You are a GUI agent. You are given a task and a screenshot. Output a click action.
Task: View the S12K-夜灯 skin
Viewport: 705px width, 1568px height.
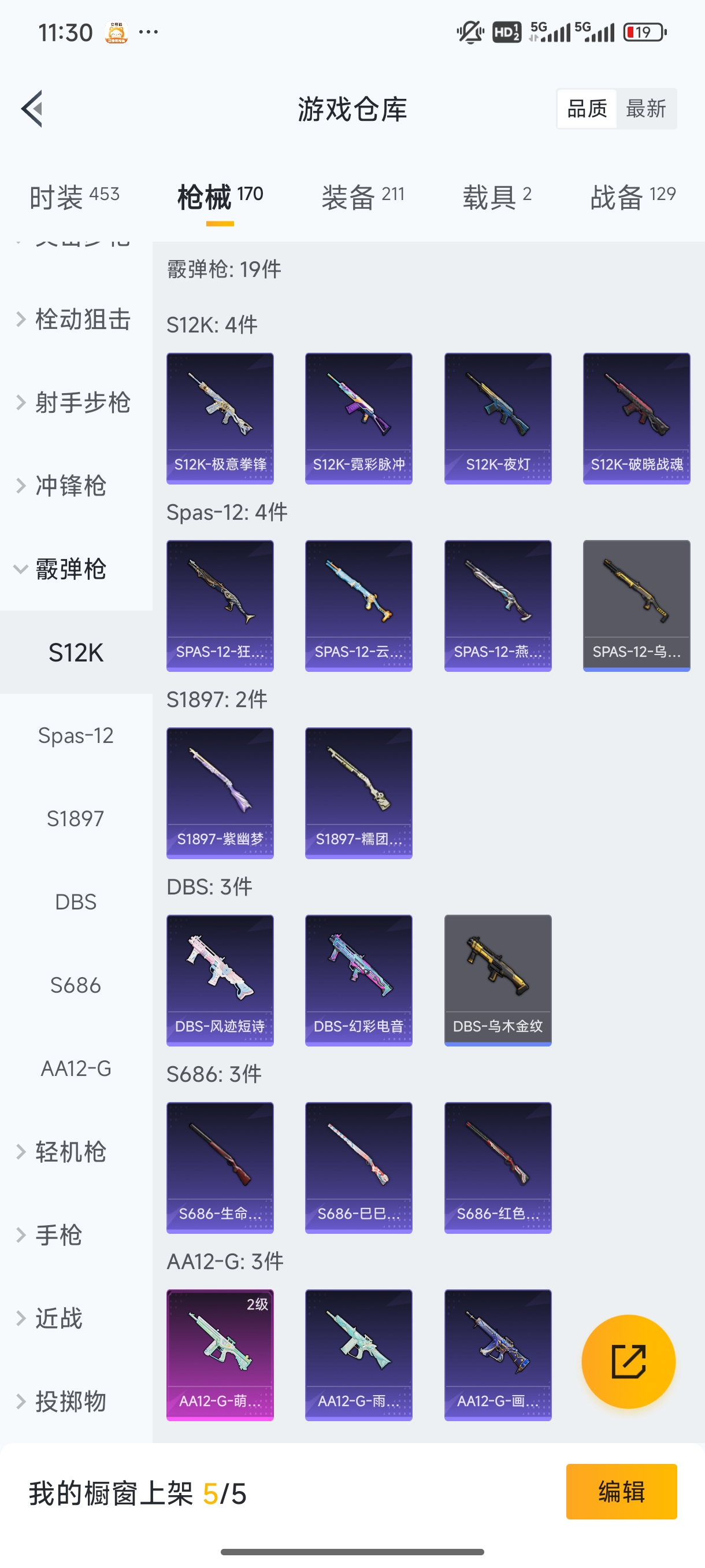point(498,418)
